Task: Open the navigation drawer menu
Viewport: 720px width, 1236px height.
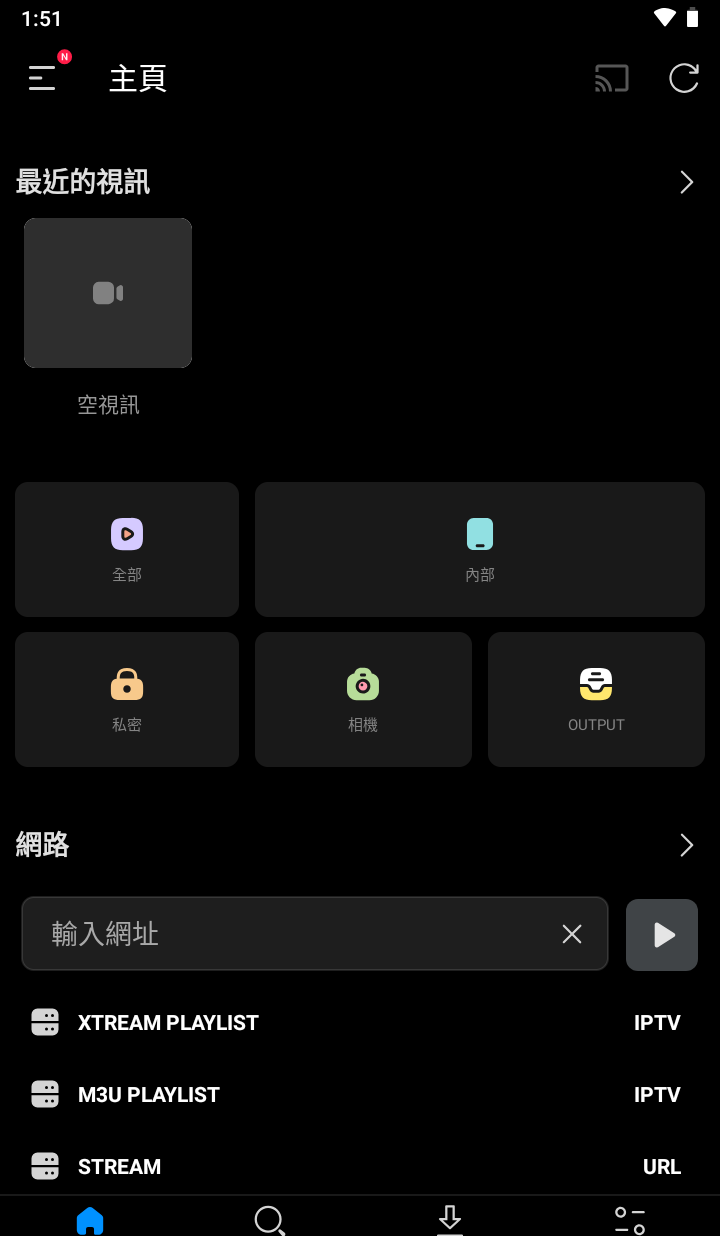Action: point(41,78)
